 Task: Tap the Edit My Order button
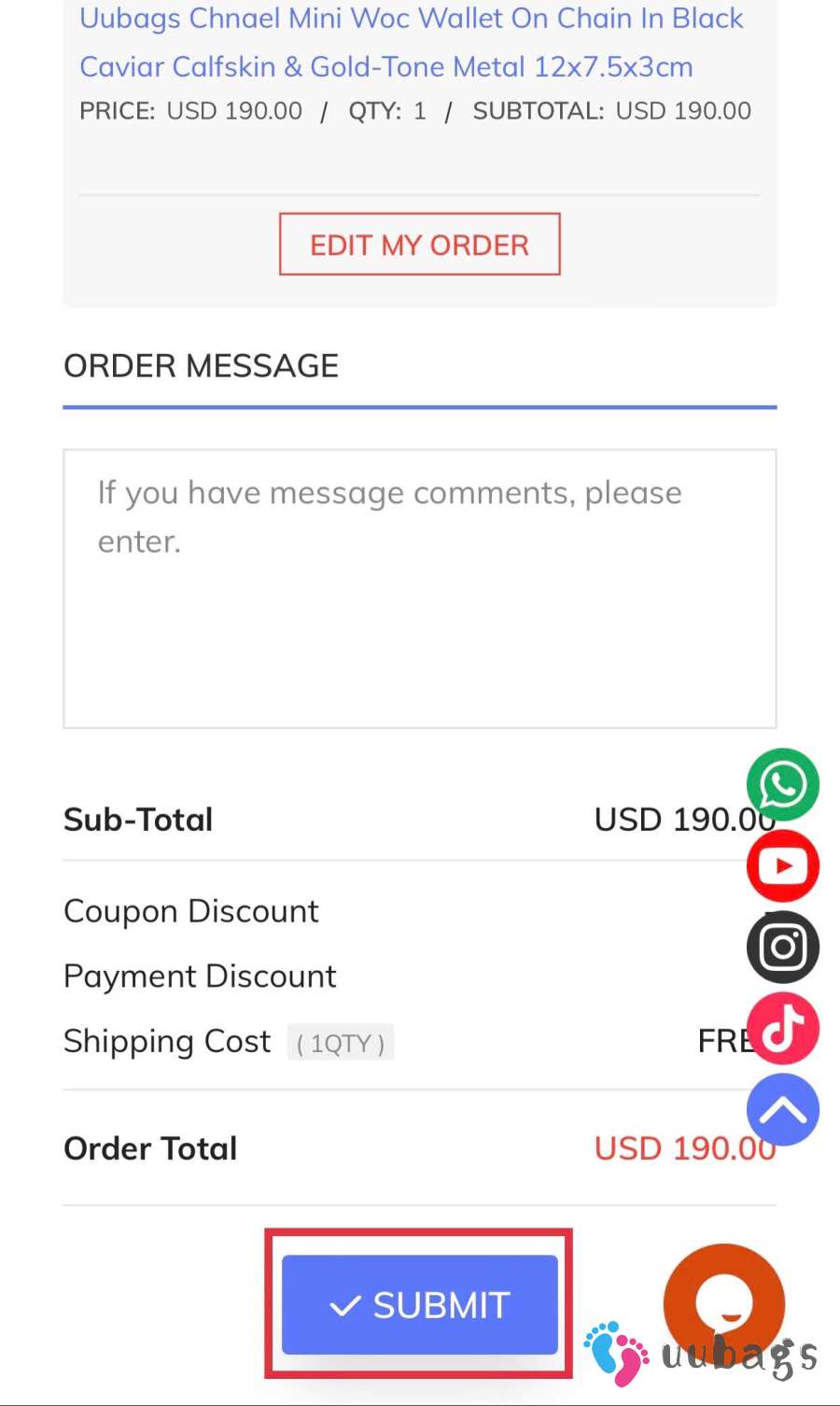click(x=419, y=245)
